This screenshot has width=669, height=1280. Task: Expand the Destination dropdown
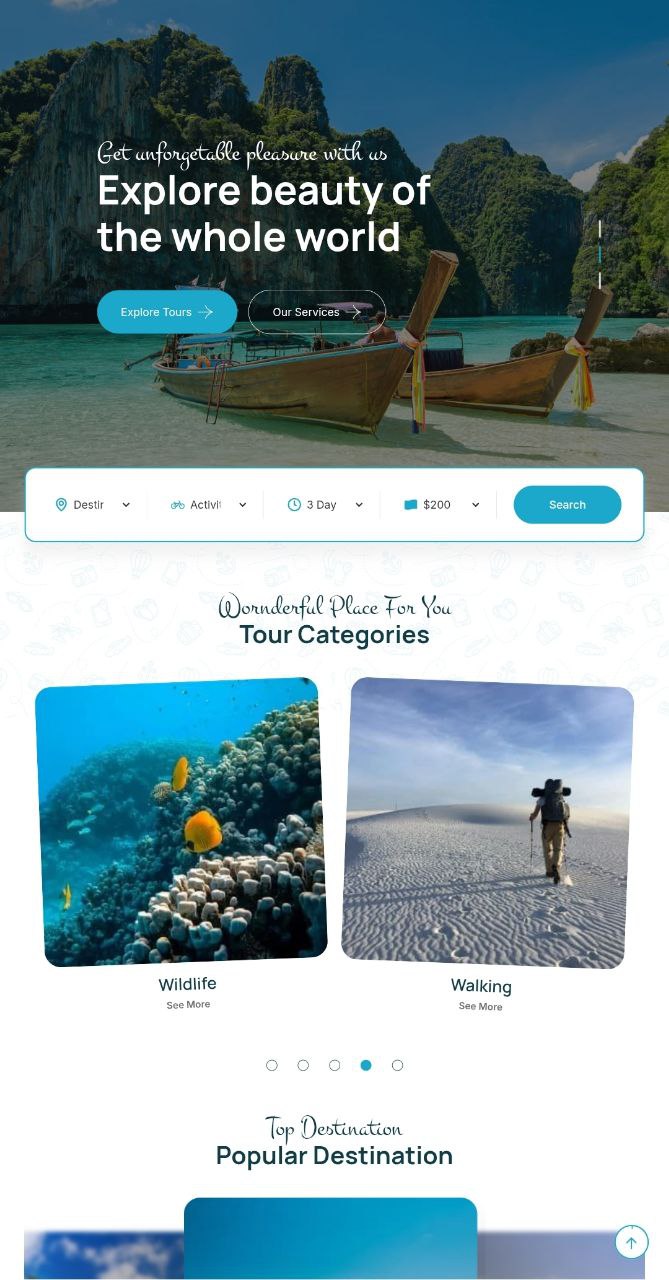pyautogui.click(x=92, y=505)
